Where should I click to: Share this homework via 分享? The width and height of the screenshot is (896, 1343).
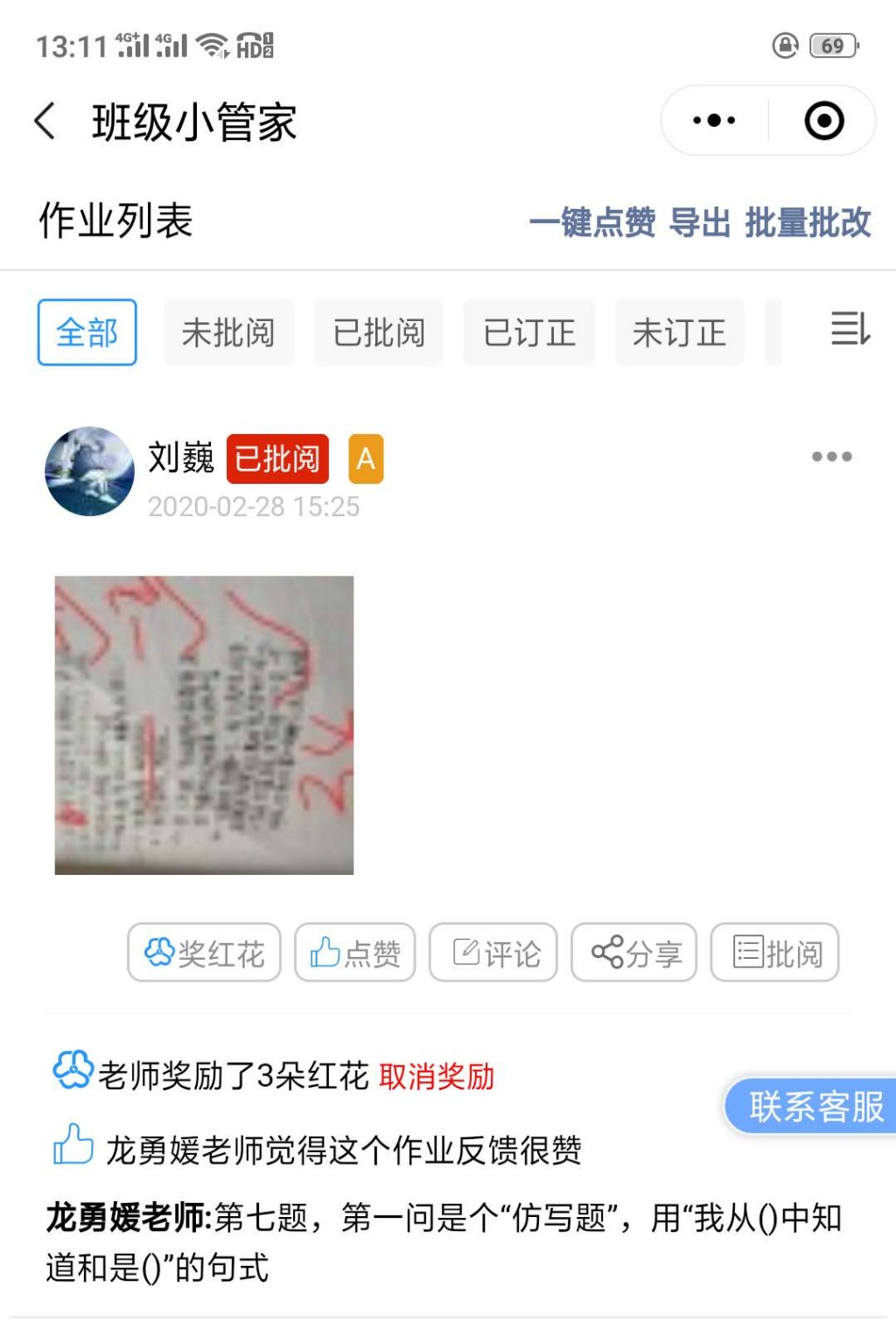coord(634,953)
